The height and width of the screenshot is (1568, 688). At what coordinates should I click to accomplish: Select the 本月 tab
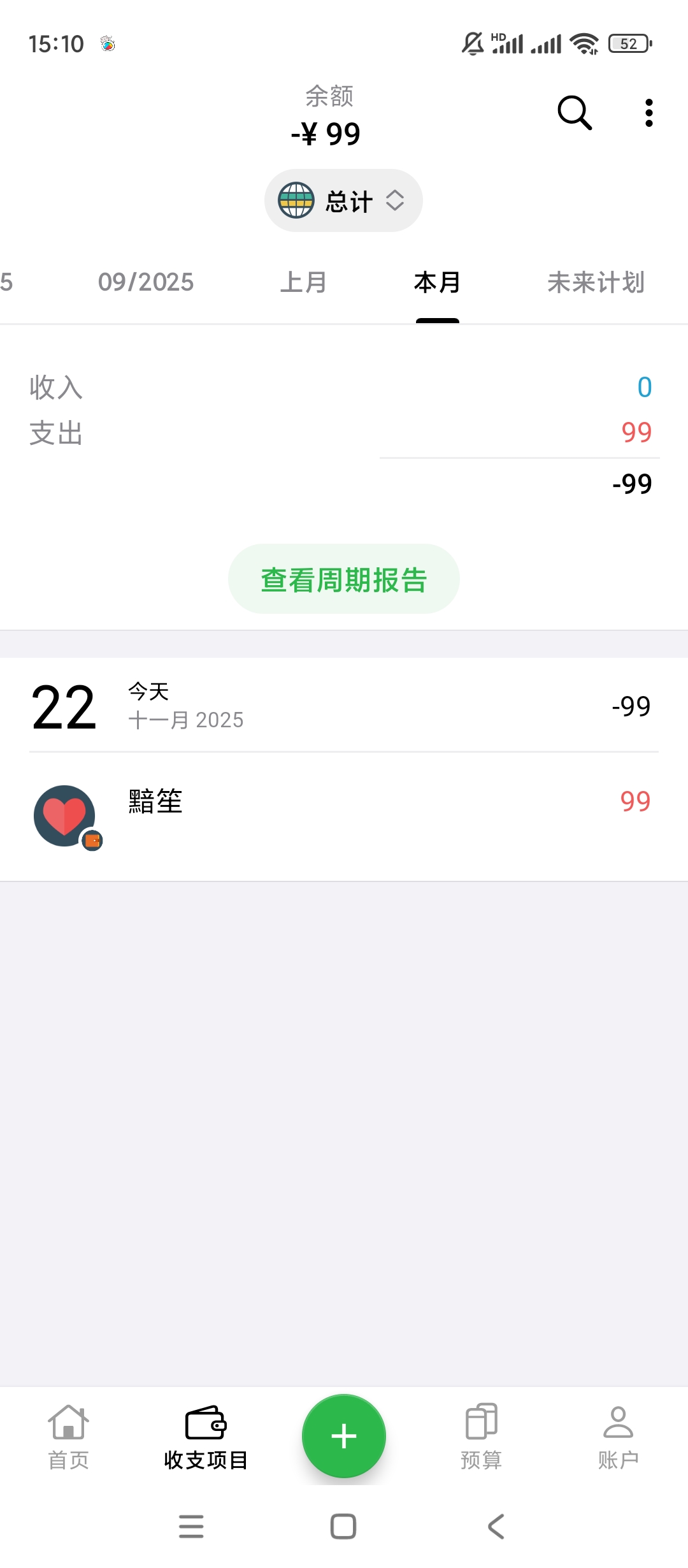point(437,282)
